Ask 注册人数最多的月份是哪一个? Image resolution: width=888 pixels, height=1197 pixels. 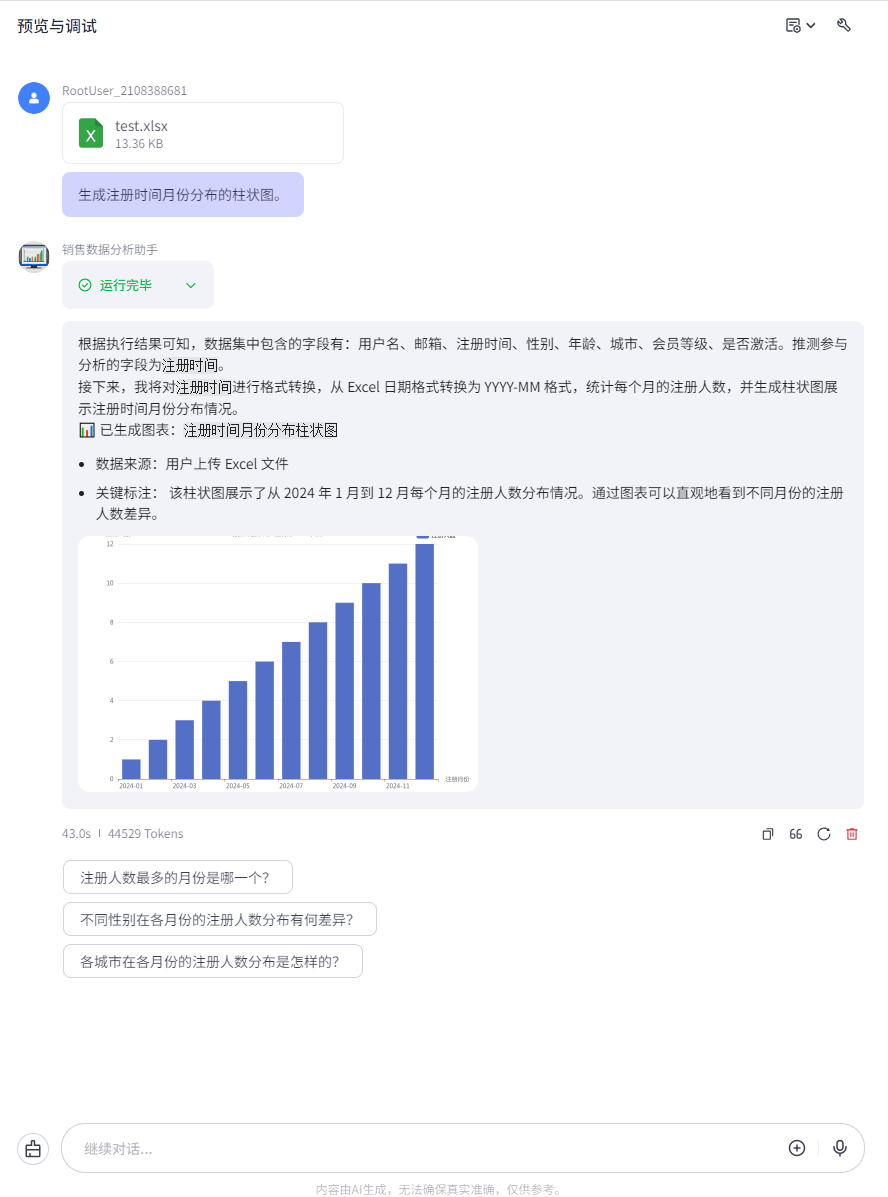click(177, 877)
